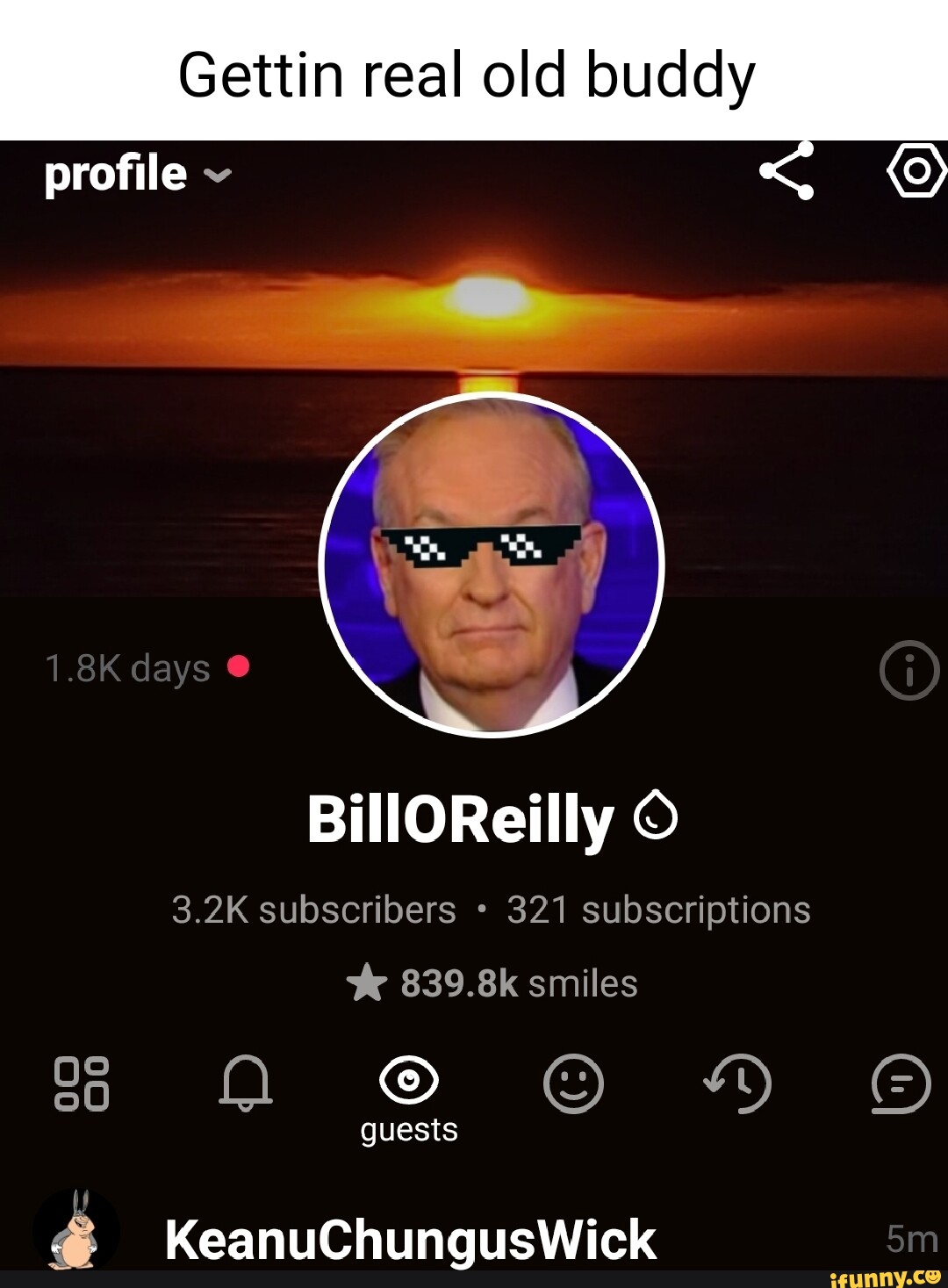Open comments using the speech bubble icon
The height and width of the screenshot is (1288, 948).
[899, 1084]
